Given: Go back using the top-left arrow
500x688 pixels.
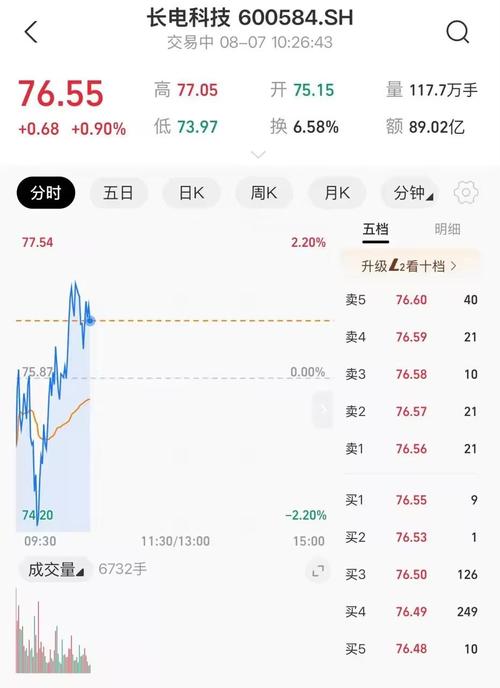Looking at the screenshot, I should 31,32.
